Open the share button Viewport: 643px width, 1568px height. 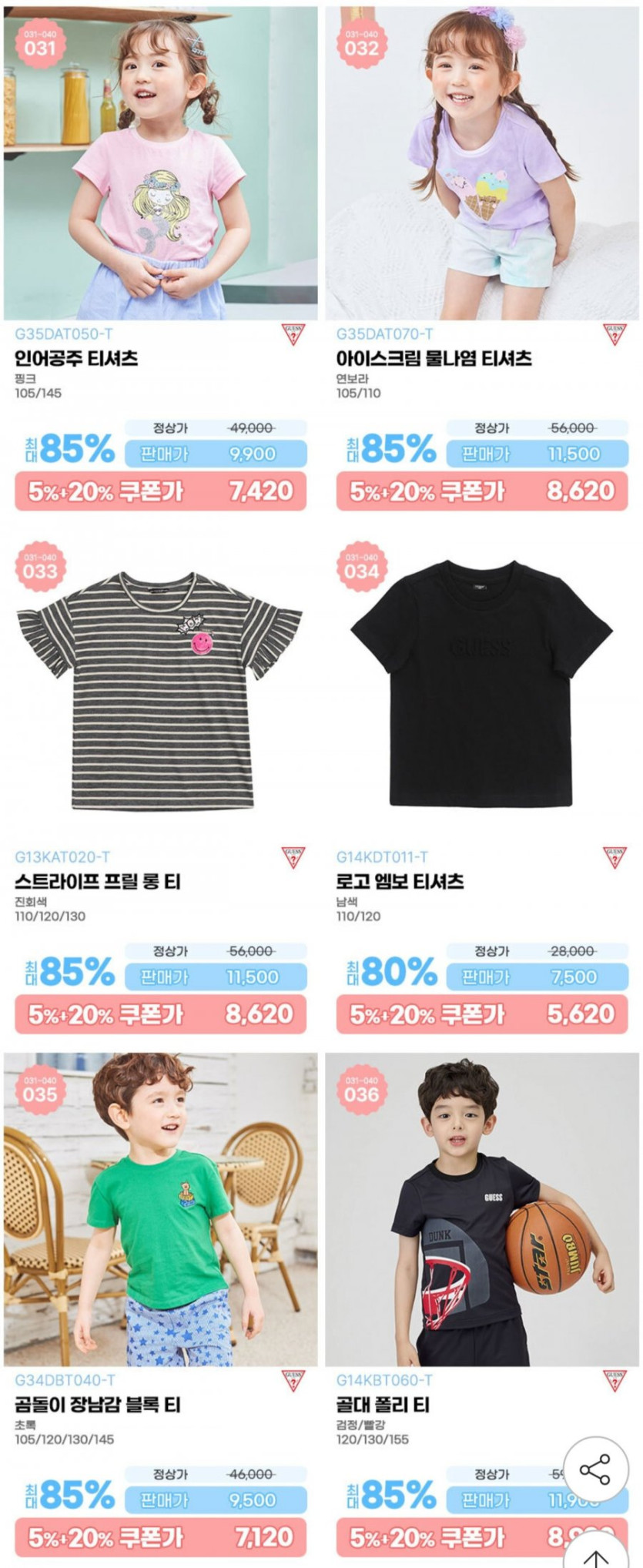coord(595,1469)
